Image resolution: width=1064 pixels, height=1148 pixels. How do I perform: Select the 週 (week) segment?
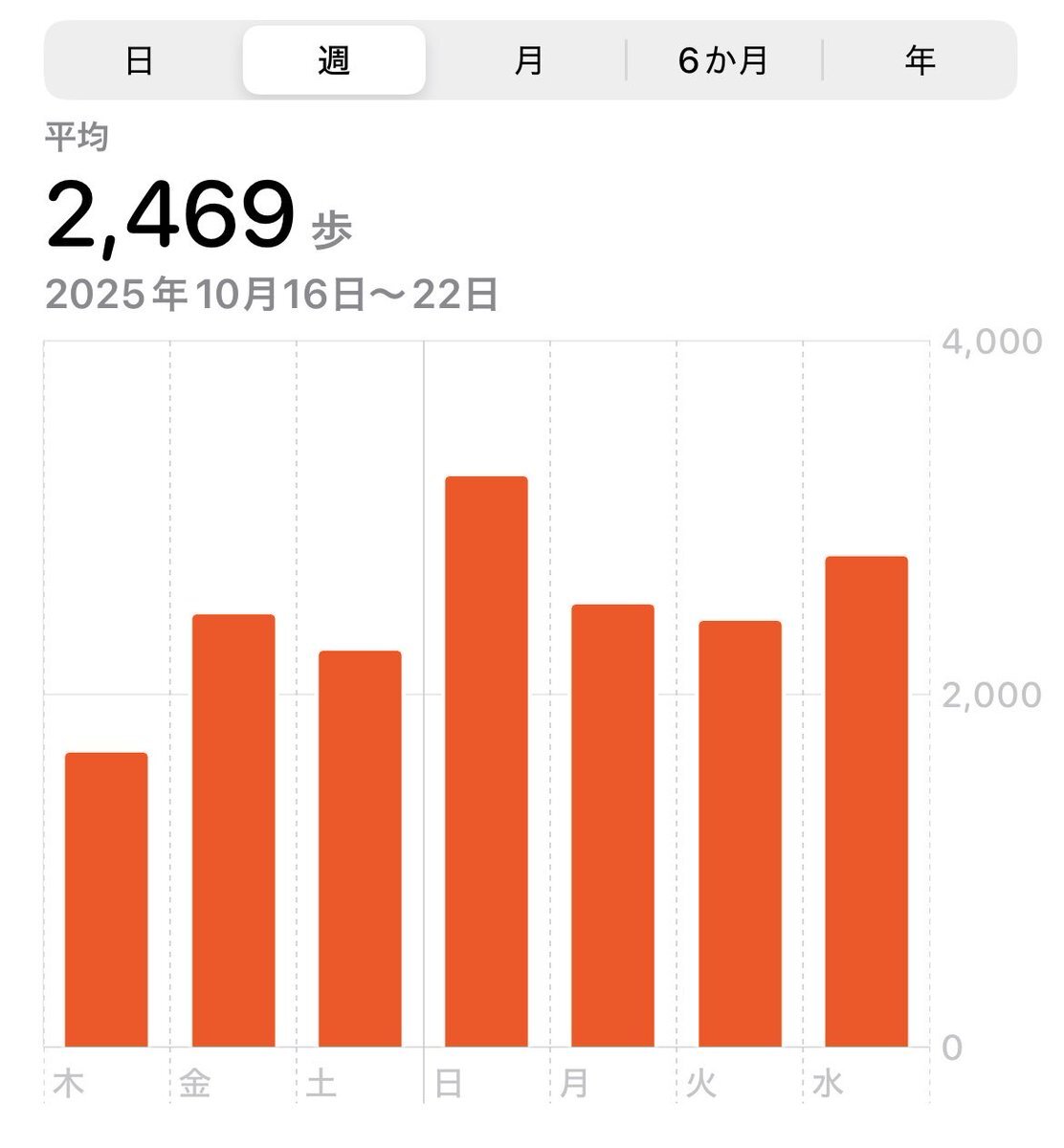point(334,60)
